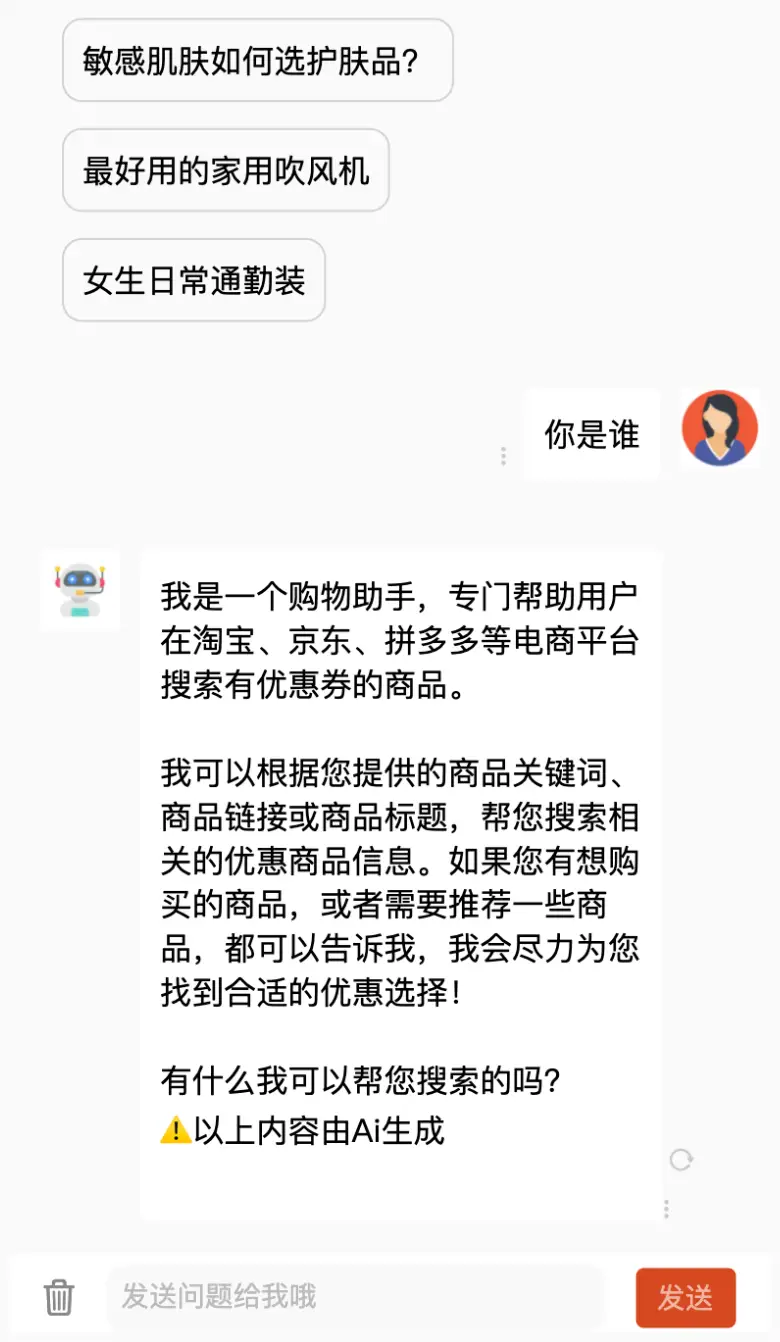The width and height of the screenshot is (780, 1342).
Task: Focus the 发送问题给我哦 message field
Action: (x=355, y=1297)
